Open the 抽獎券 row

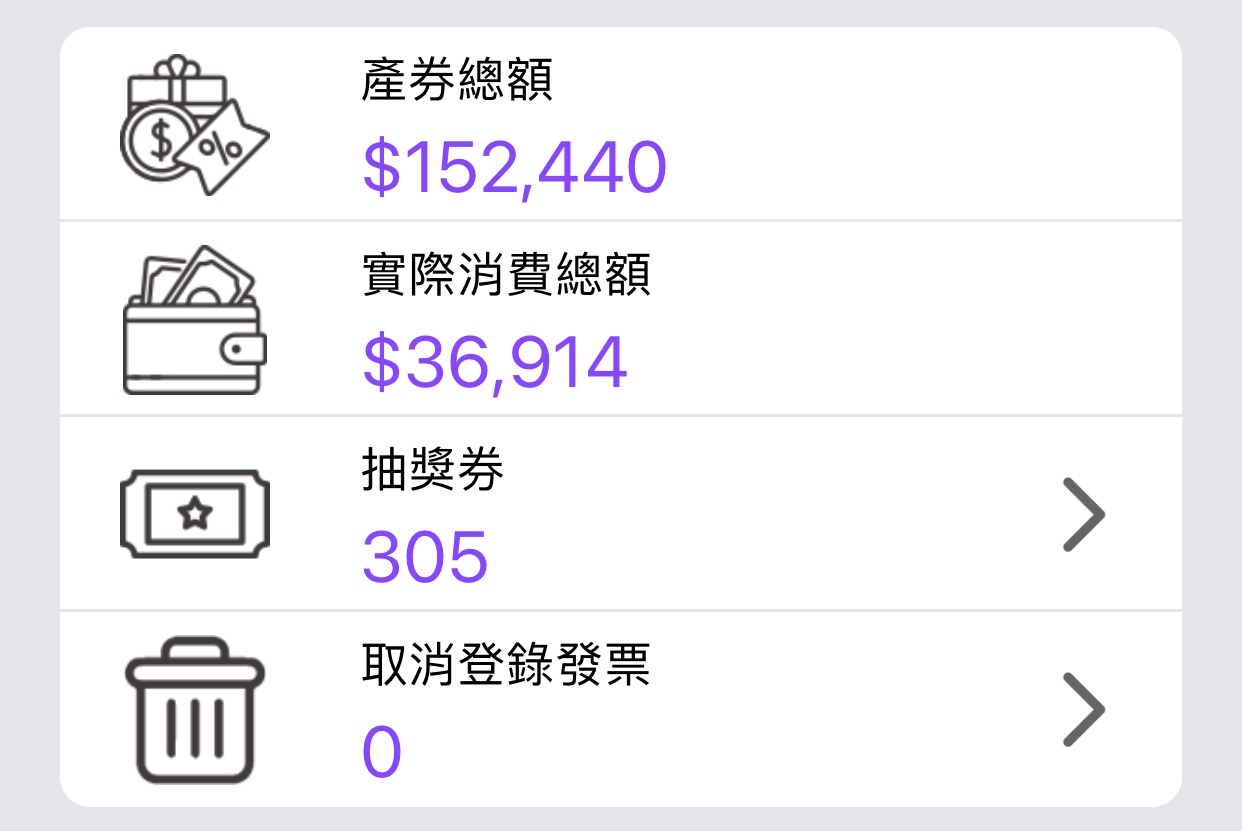[x=620, y=515]
